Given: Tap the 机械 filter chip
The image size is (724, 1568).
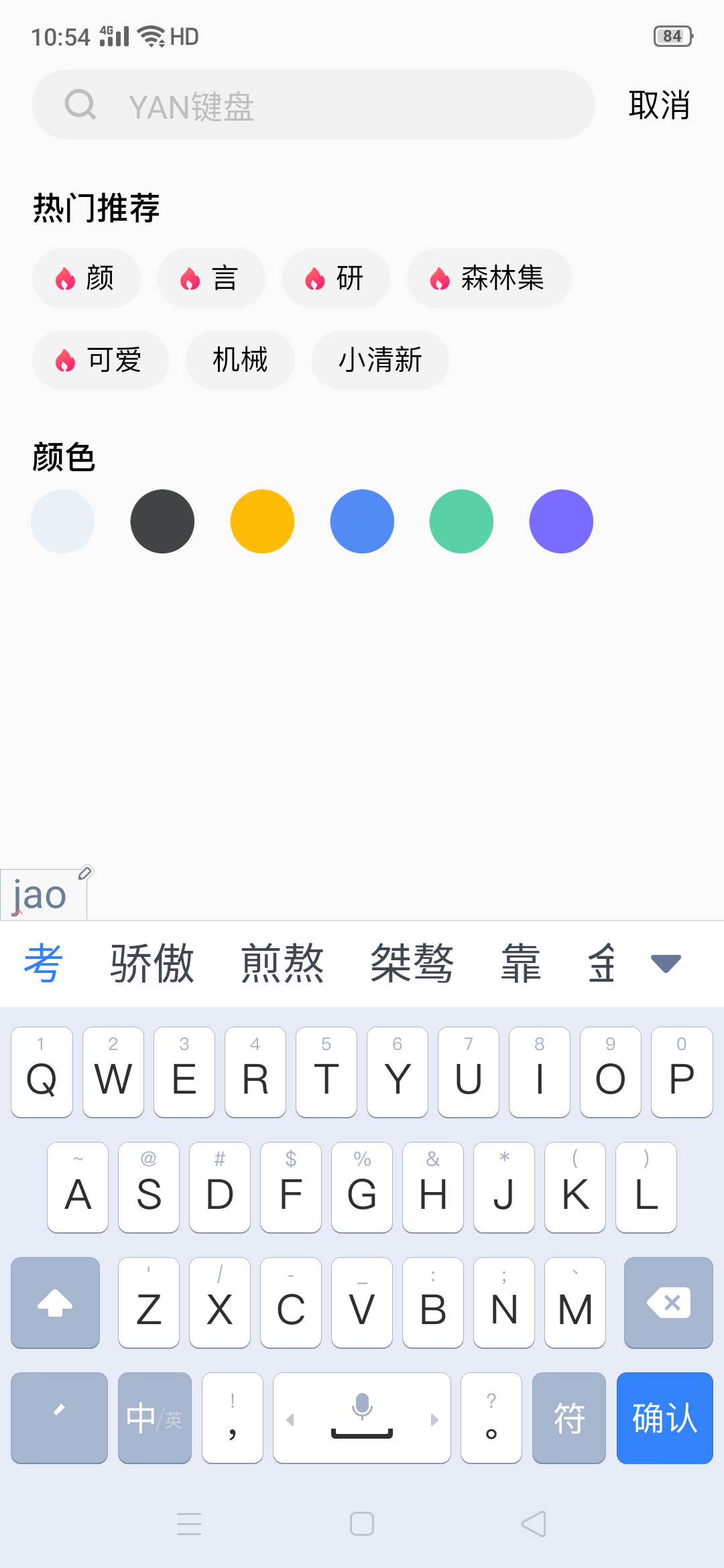Looking at the screenshot, I should pyautogui.click(x=239, y=360).
